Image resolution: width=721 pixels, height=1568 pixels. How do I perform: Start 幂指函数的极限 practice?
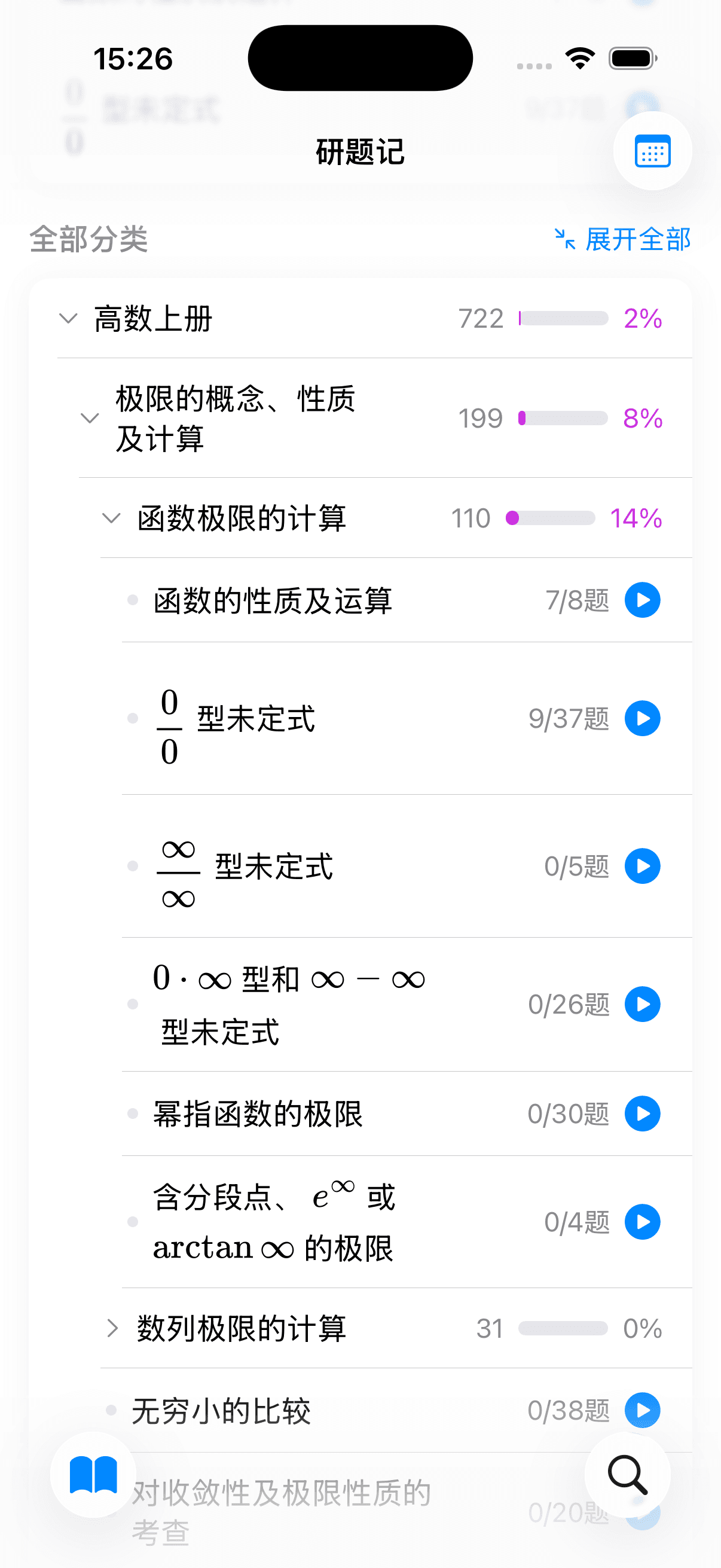point(643,1114)
